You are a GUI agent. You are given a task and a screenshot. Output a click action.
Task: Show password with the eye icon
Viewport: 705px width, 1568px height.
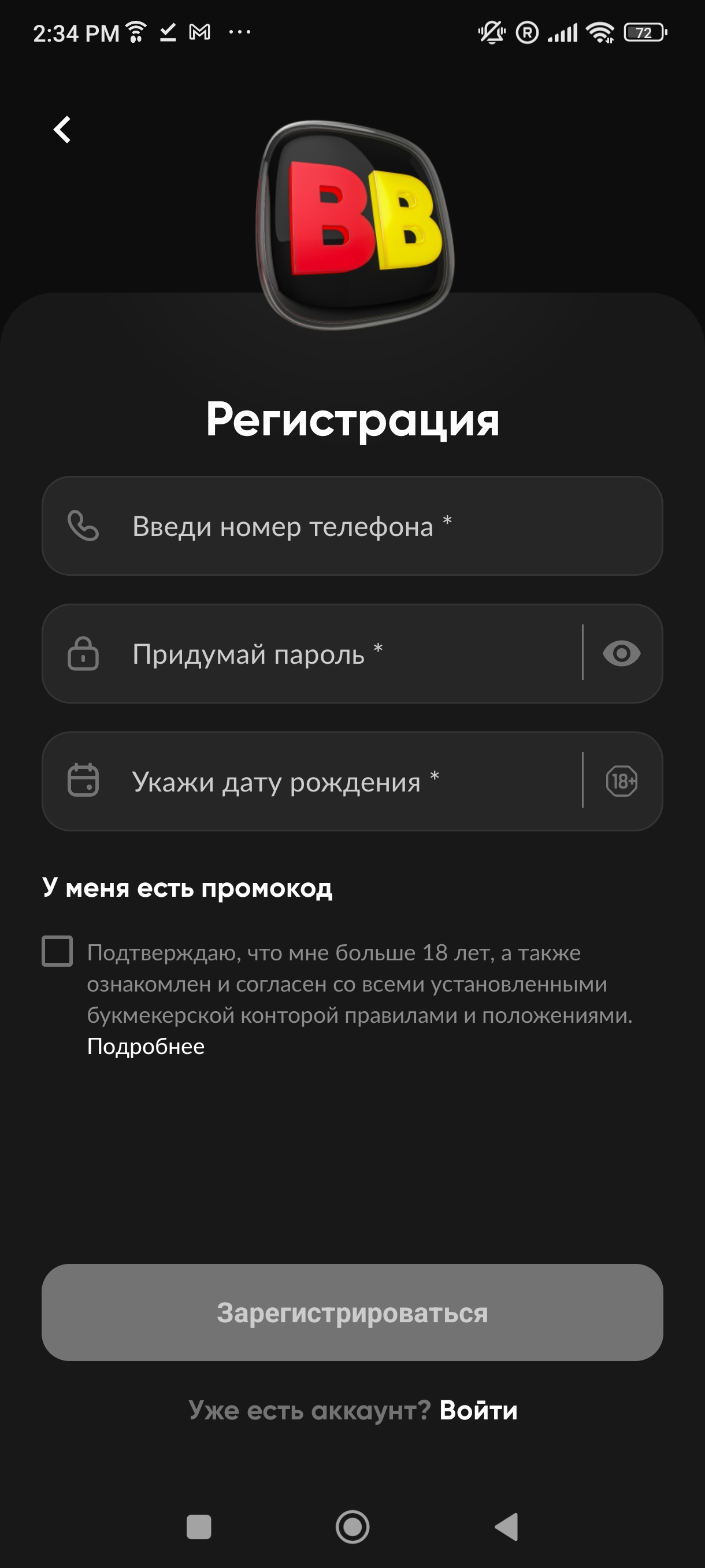(x=621, y=654)
